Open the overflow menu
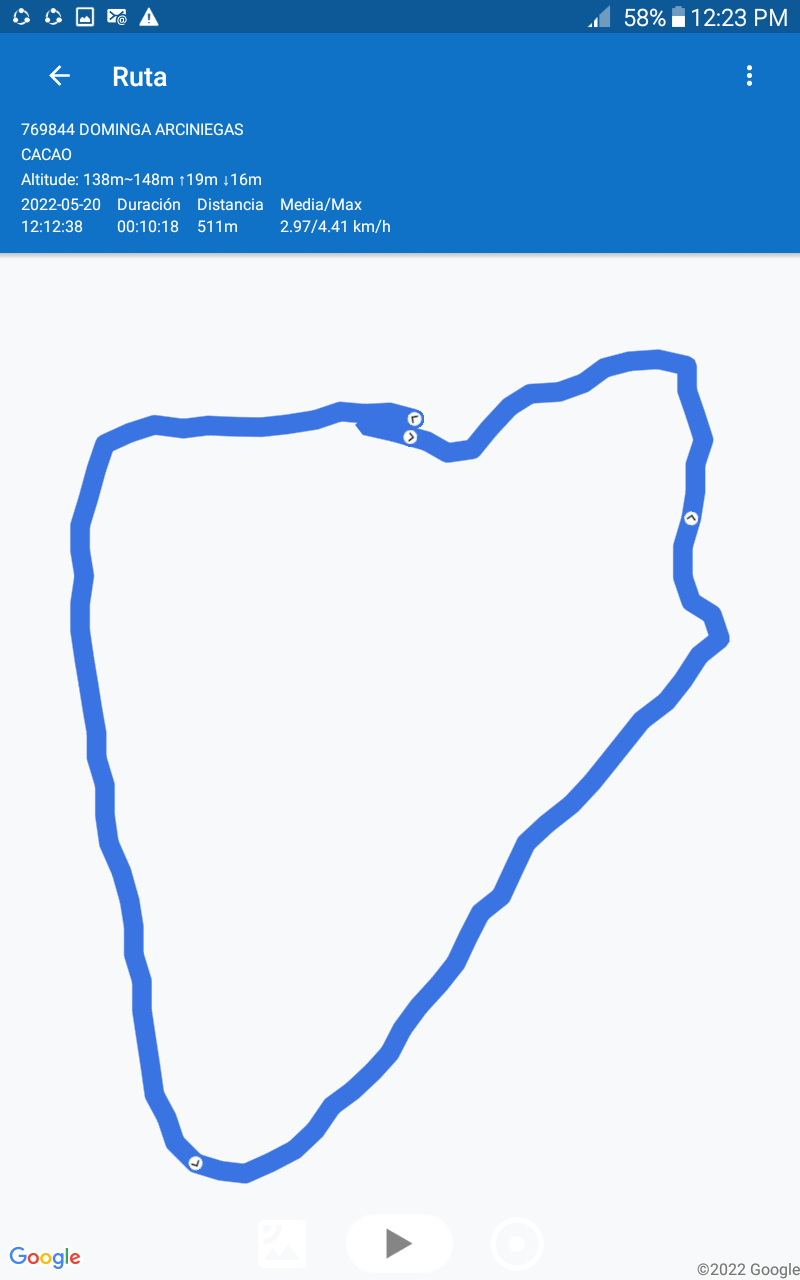800x1280 pixels. coord(749,76)
